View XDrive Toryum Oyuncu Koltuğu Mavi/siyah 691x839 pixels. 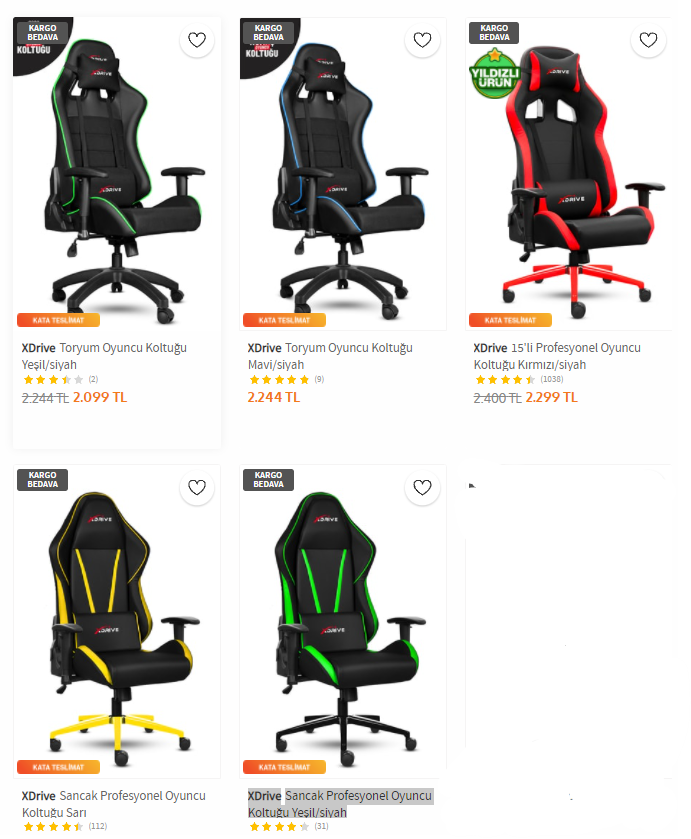pyautogui.click(x=330, y=356)
